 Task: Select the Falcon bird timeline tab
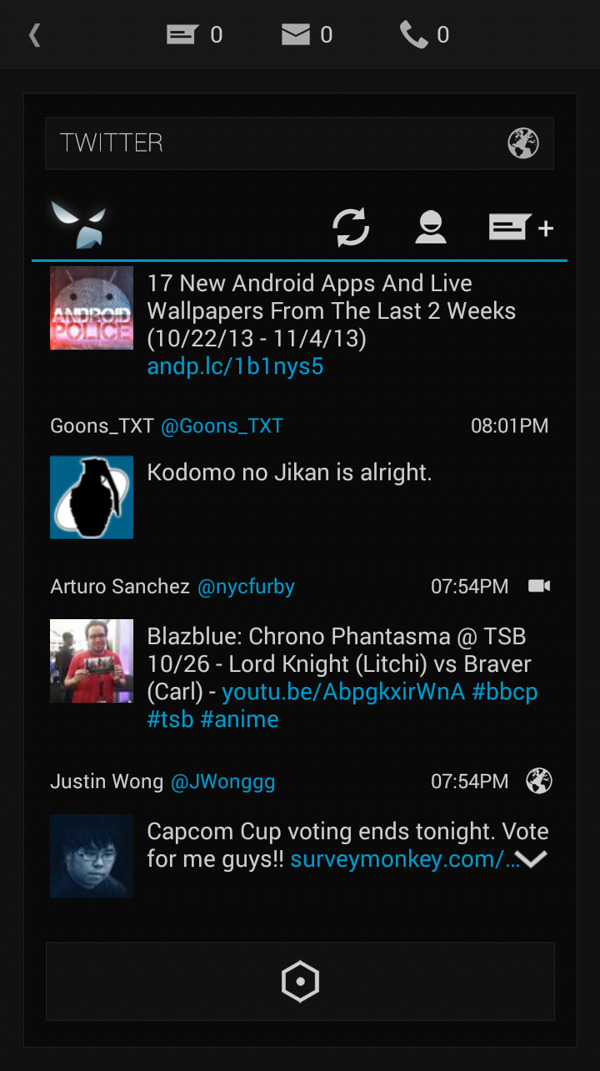pos(79,224)
